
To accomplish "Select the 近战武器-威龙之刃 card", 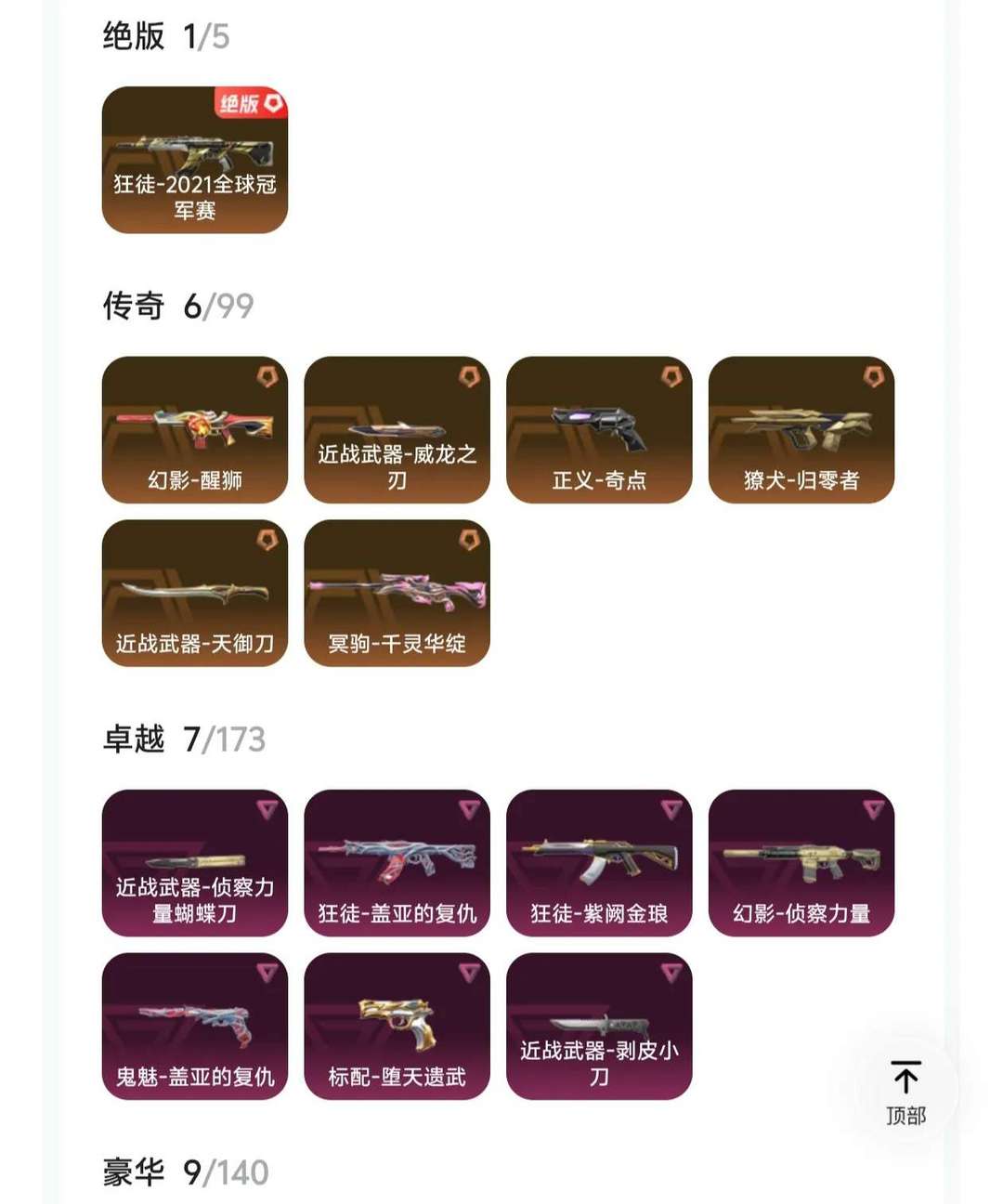I will pos(397,429).
